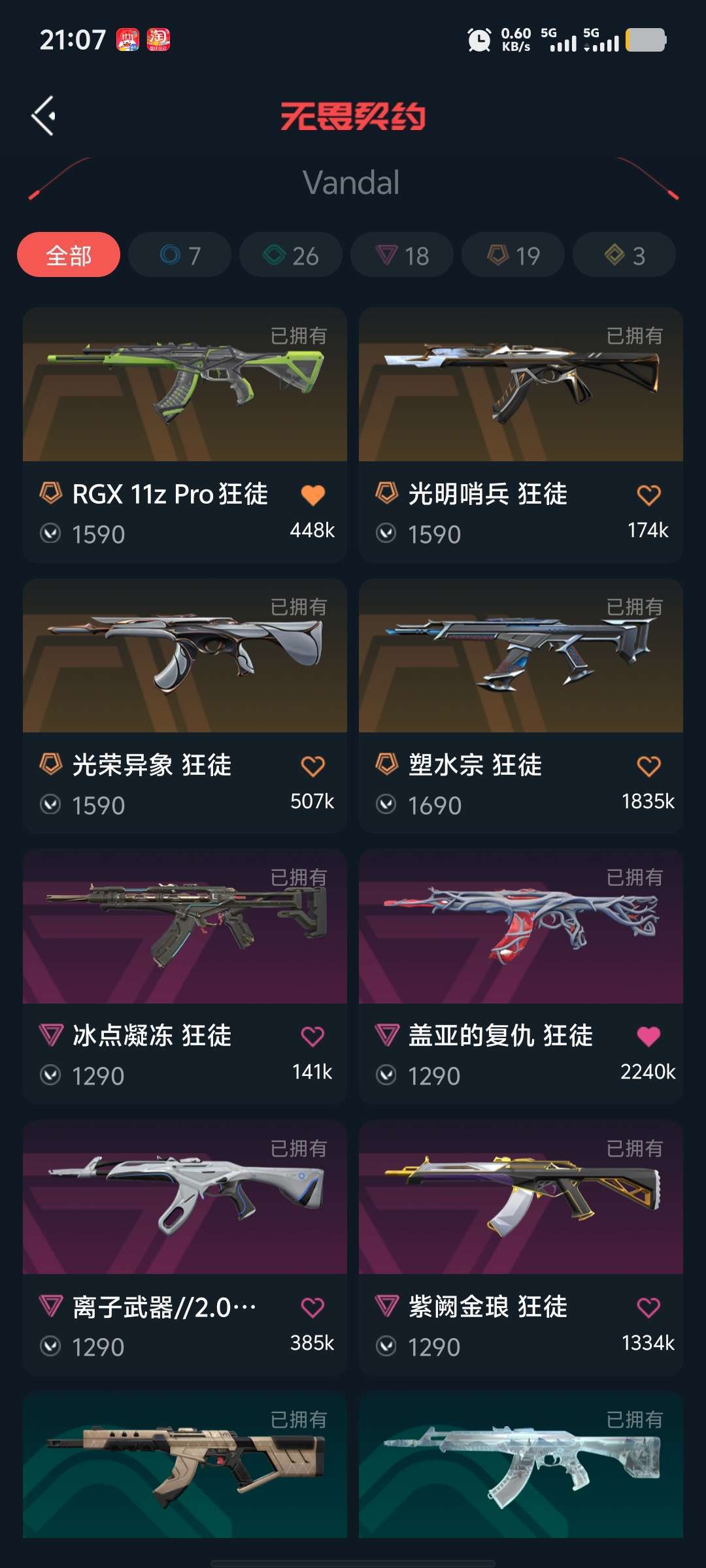The width and height of the screenshot is (706, 1568).
Task: Filter skins by the yellow diamond tier (3)
Action: [x=624, y=255]
